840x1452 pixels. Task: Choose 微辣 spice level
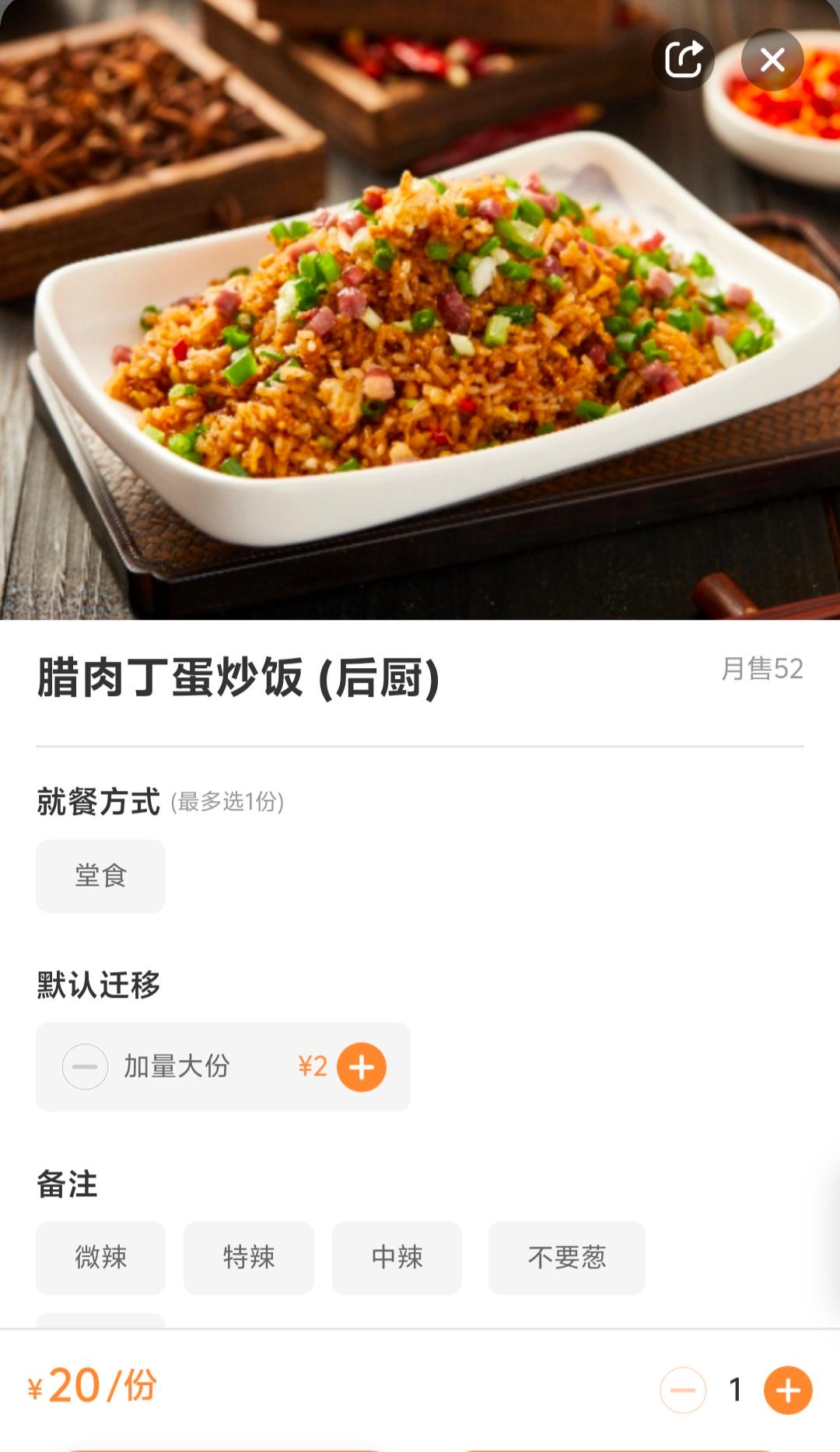[x=100, y=1258]
